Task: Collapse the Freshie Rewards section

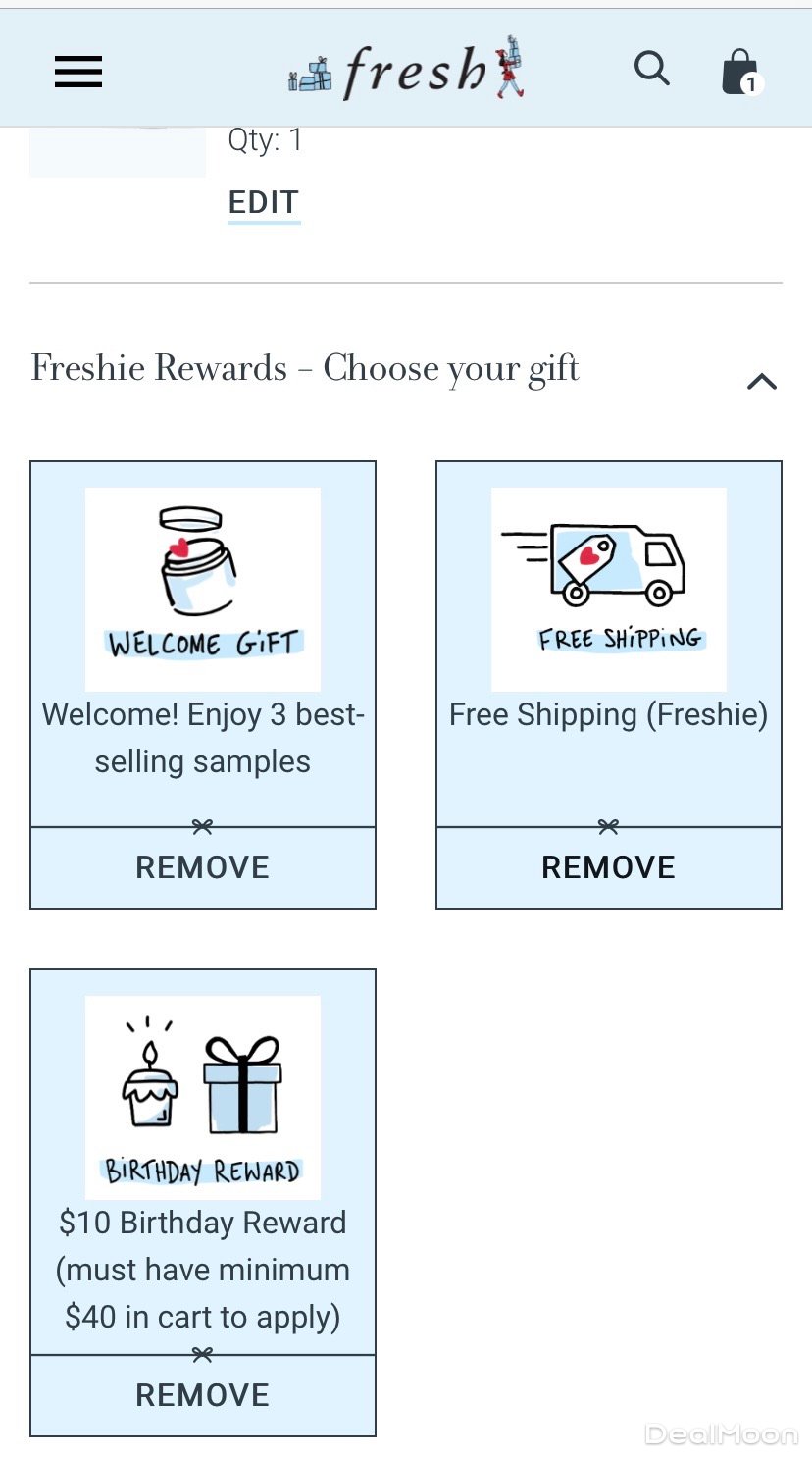Action: point(761,381)
